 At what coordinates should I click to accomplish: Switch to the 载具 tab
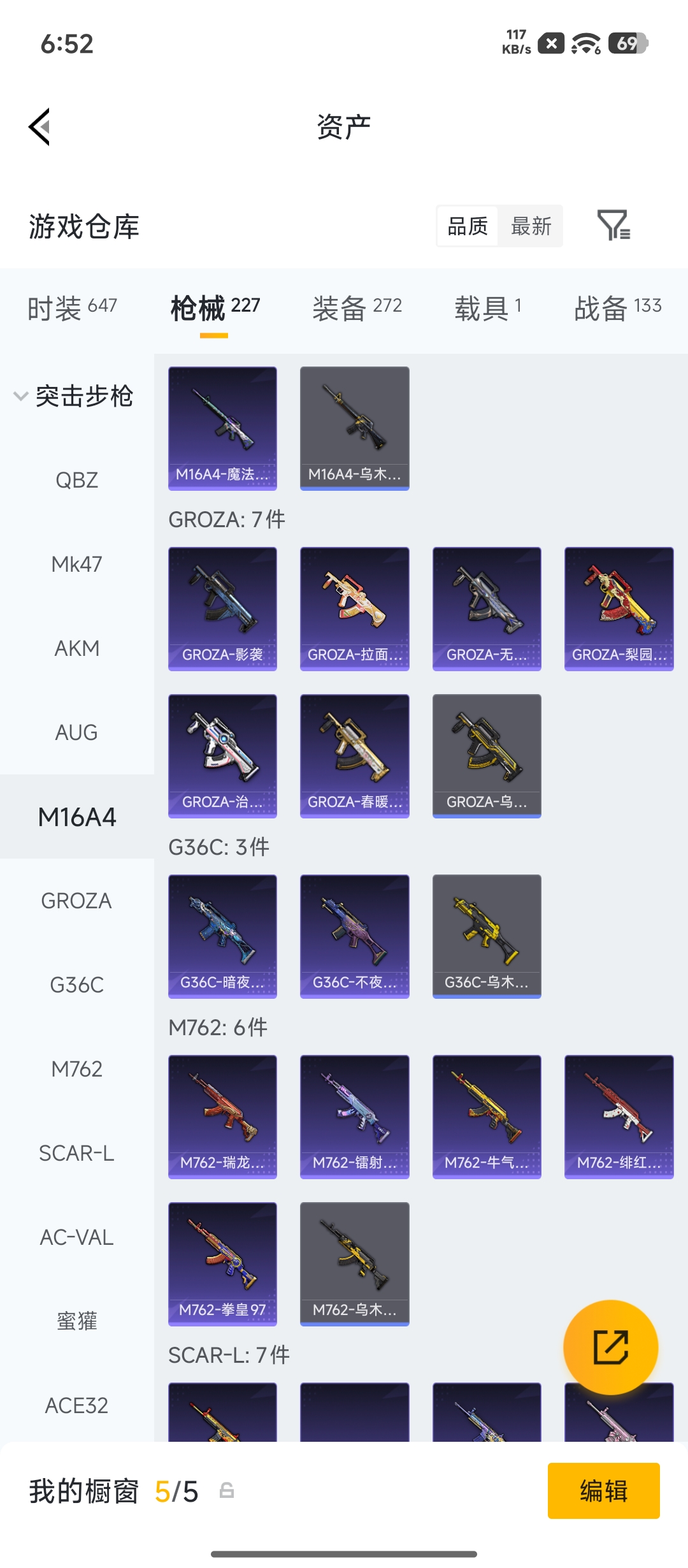[x=488, y=309]
